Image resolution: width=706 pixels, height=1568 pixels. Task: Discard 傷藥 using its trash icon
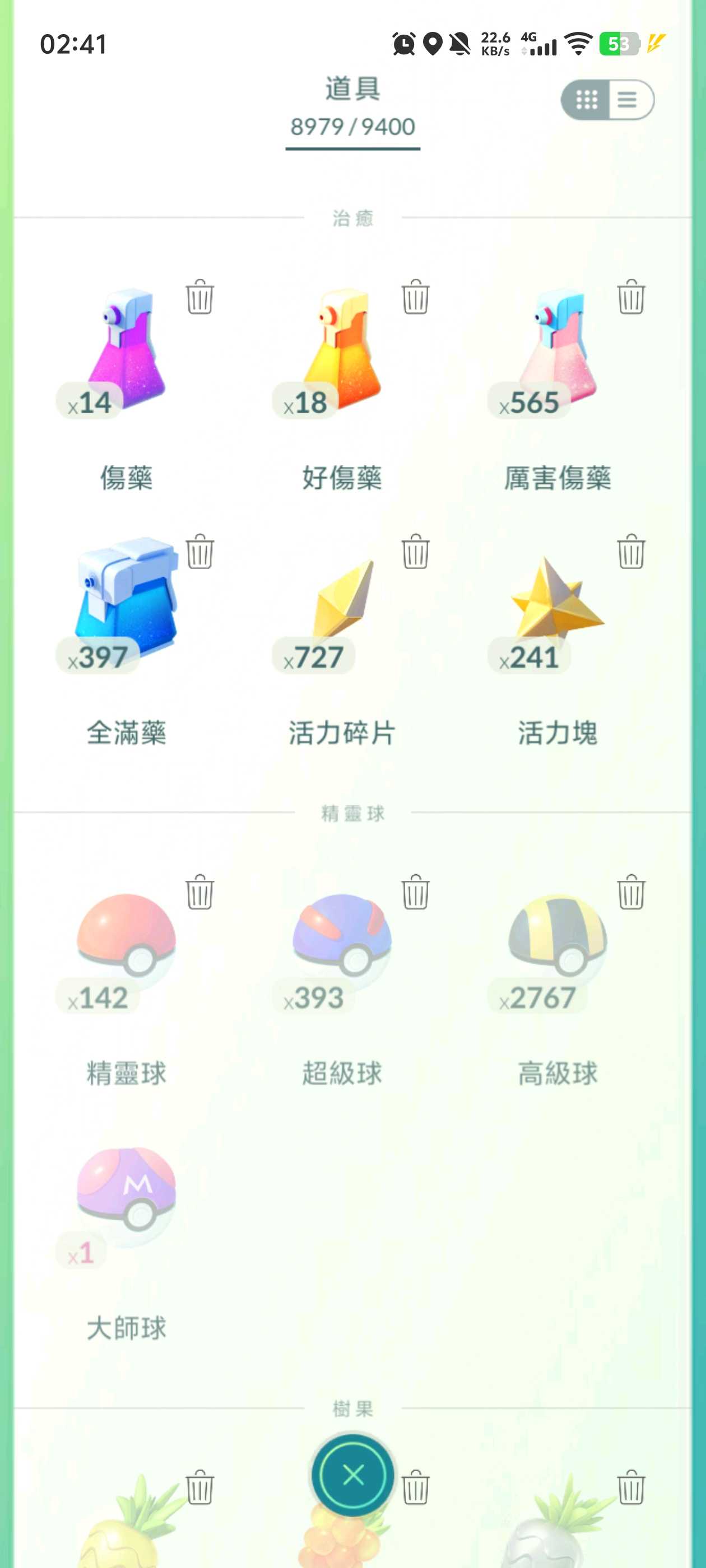pyautogui.click(x=200, y=297)
